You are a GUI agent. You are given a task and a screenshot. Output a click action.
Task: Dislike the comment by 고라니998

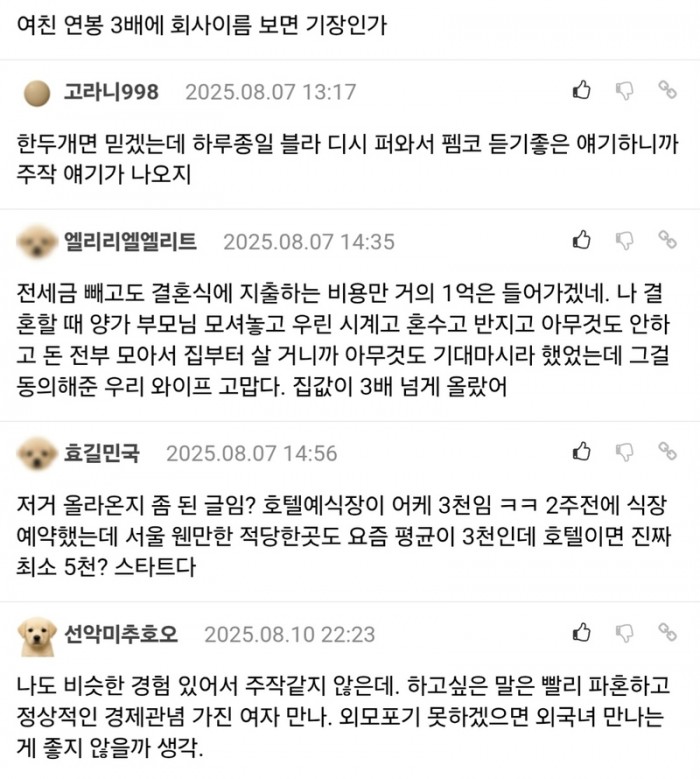click(624, 91)
